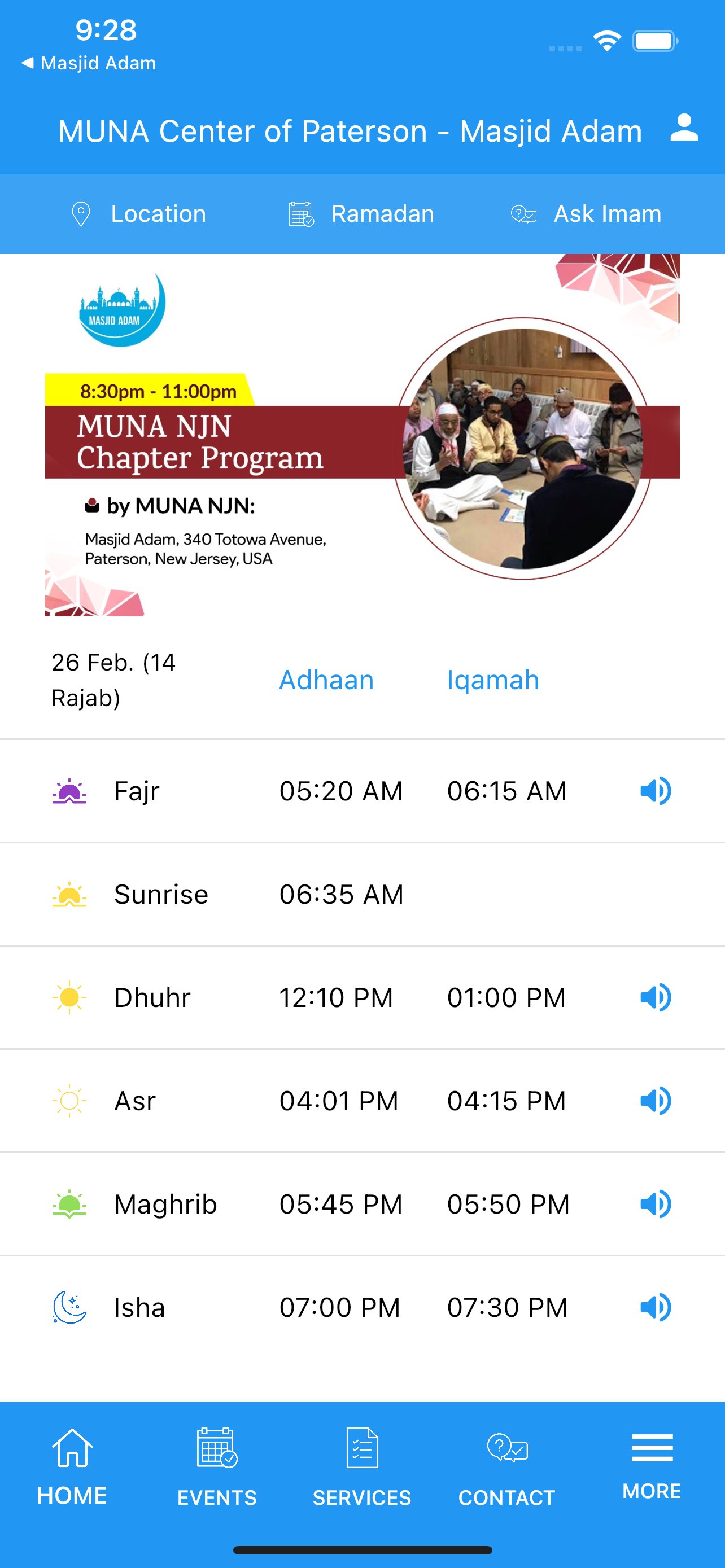Image resolution: width=725 pixels, height=1568 pixels.
Task: Tap the user profile icon in header
Action: [683, 129]
